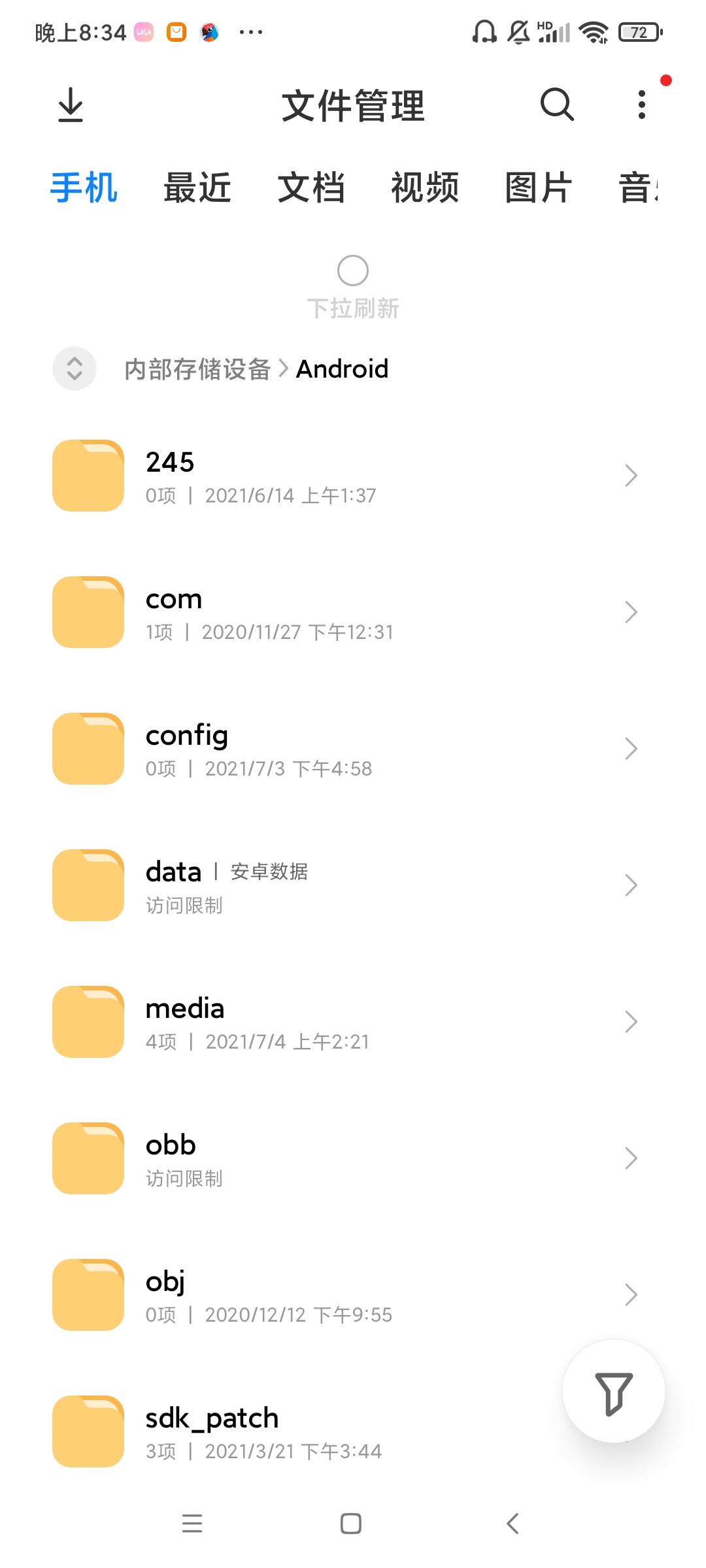Open the obj folder
The image size is (706, 1568).
point(340,1295)
